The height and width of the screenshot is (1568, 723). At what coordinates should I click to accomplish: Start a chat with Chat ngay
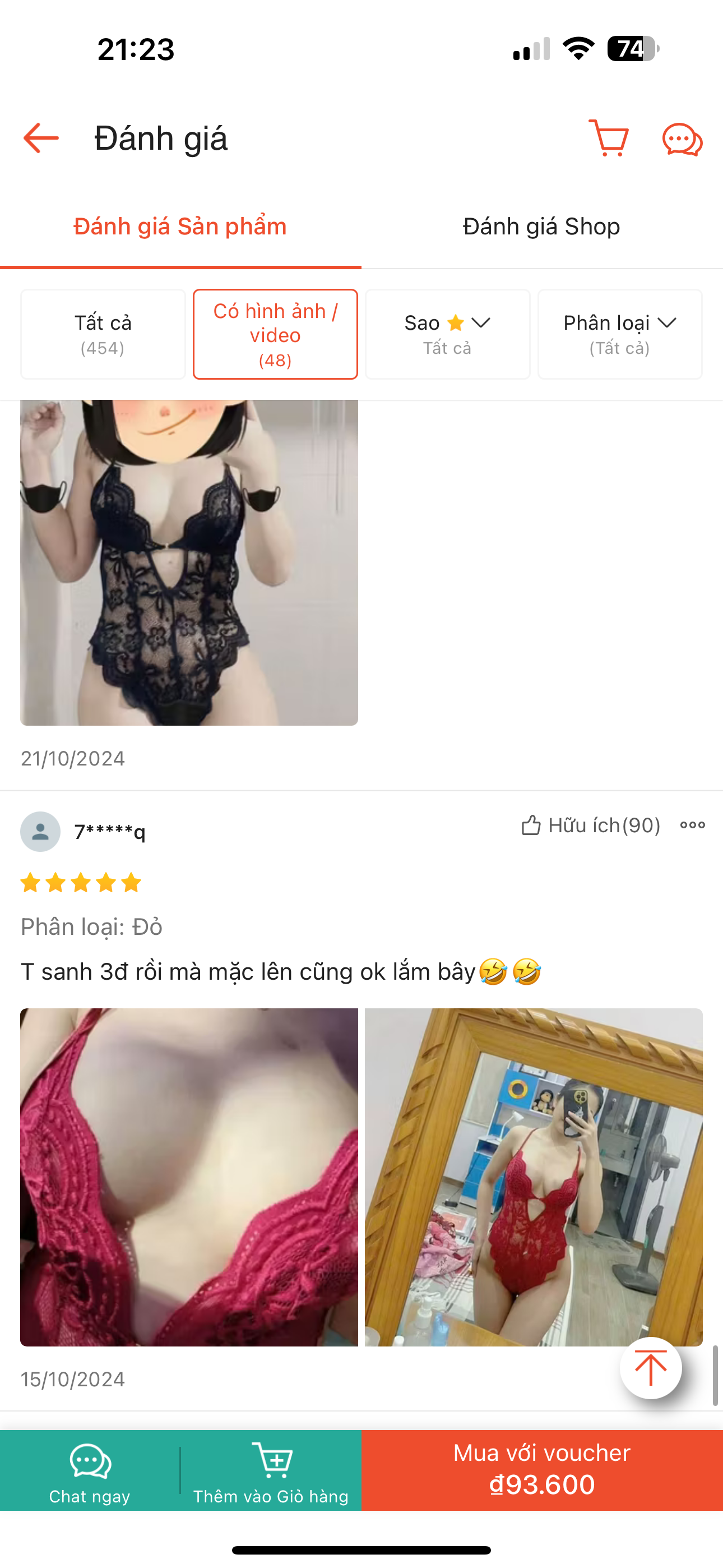point(90,1470)
